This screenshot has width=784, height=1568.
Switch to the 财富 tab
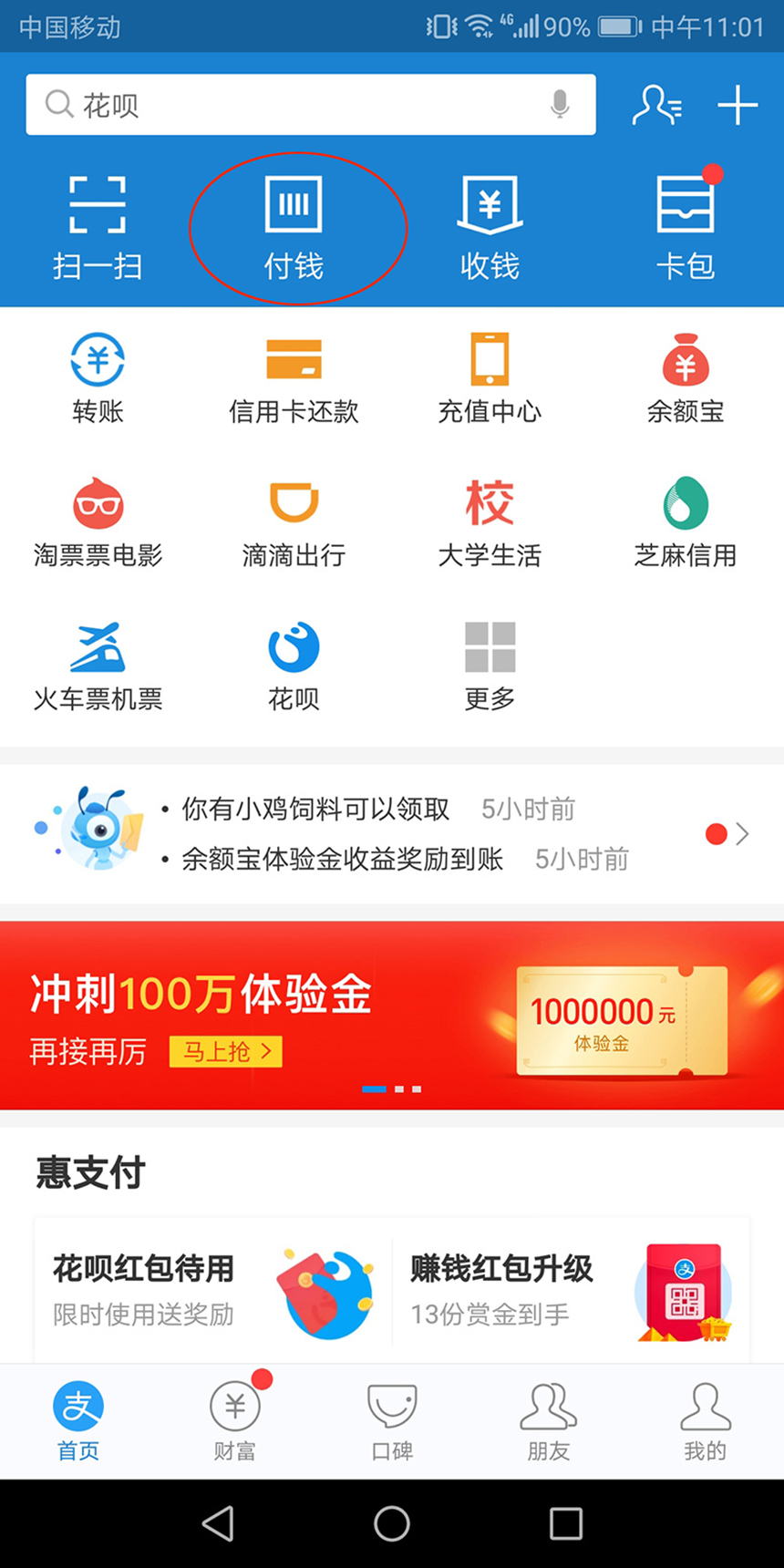click(x=235, y=1420)
